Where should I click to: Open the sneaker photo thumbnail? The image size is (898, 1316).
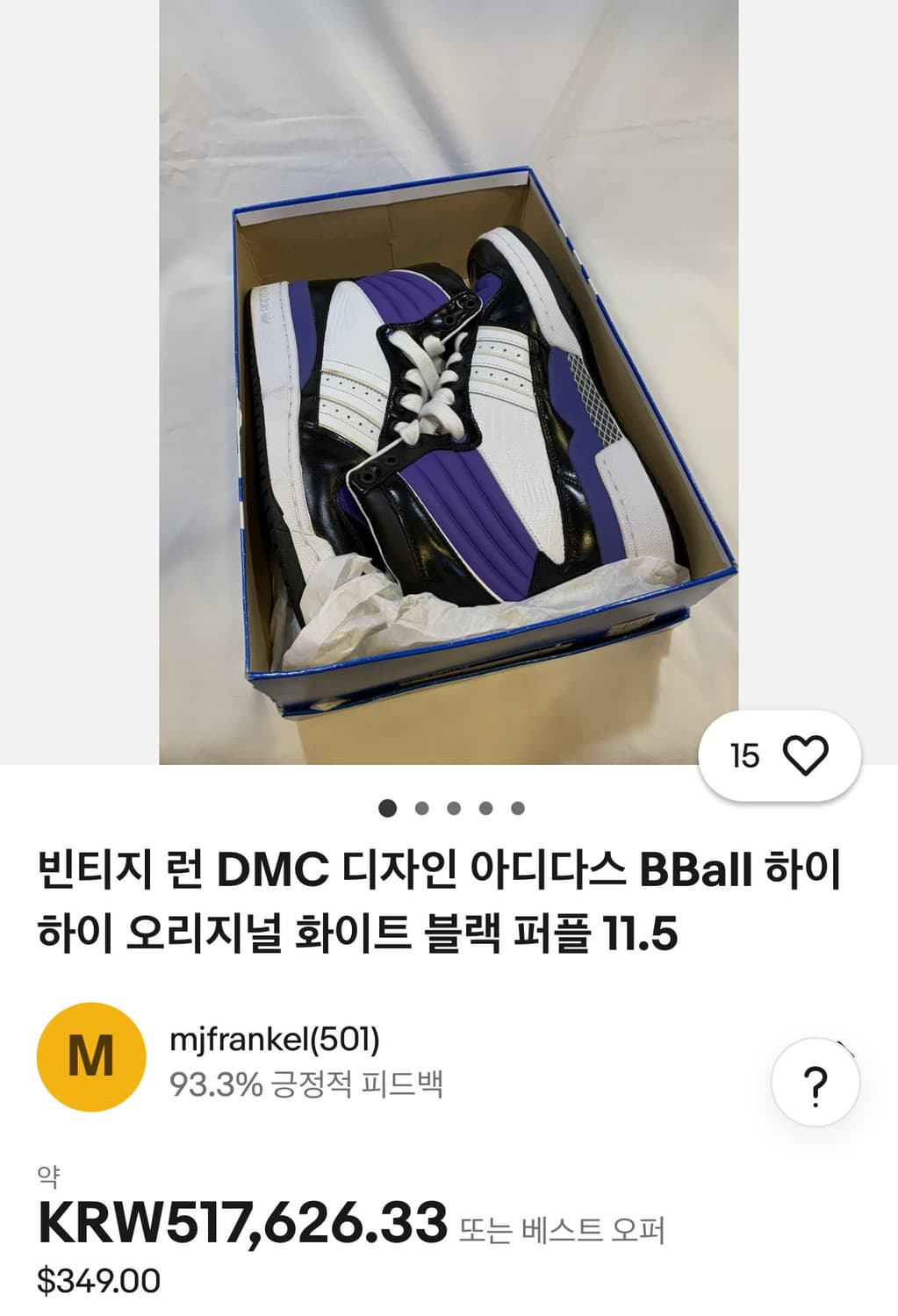point(448,386)
